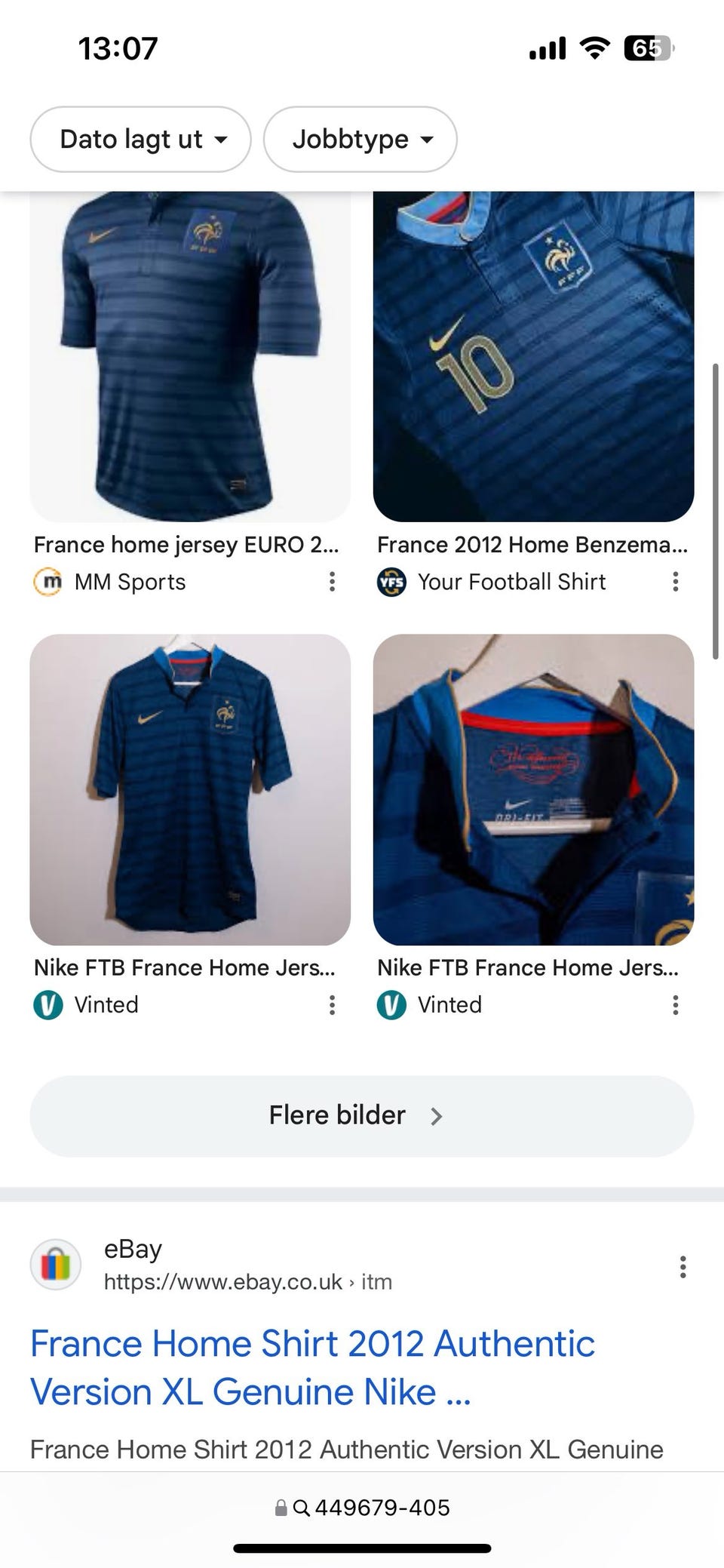Expand options via Your Football Shirt three-dot menu

[675, 582]
